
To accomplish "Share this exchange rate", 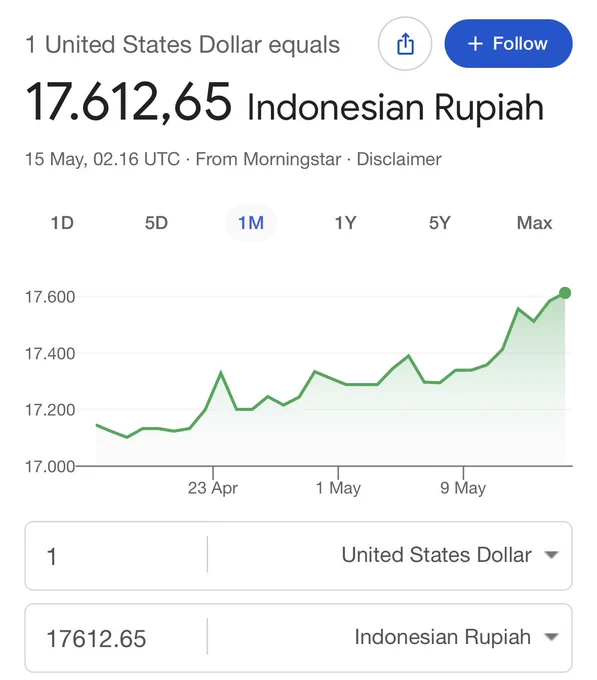I will point(405,44).
